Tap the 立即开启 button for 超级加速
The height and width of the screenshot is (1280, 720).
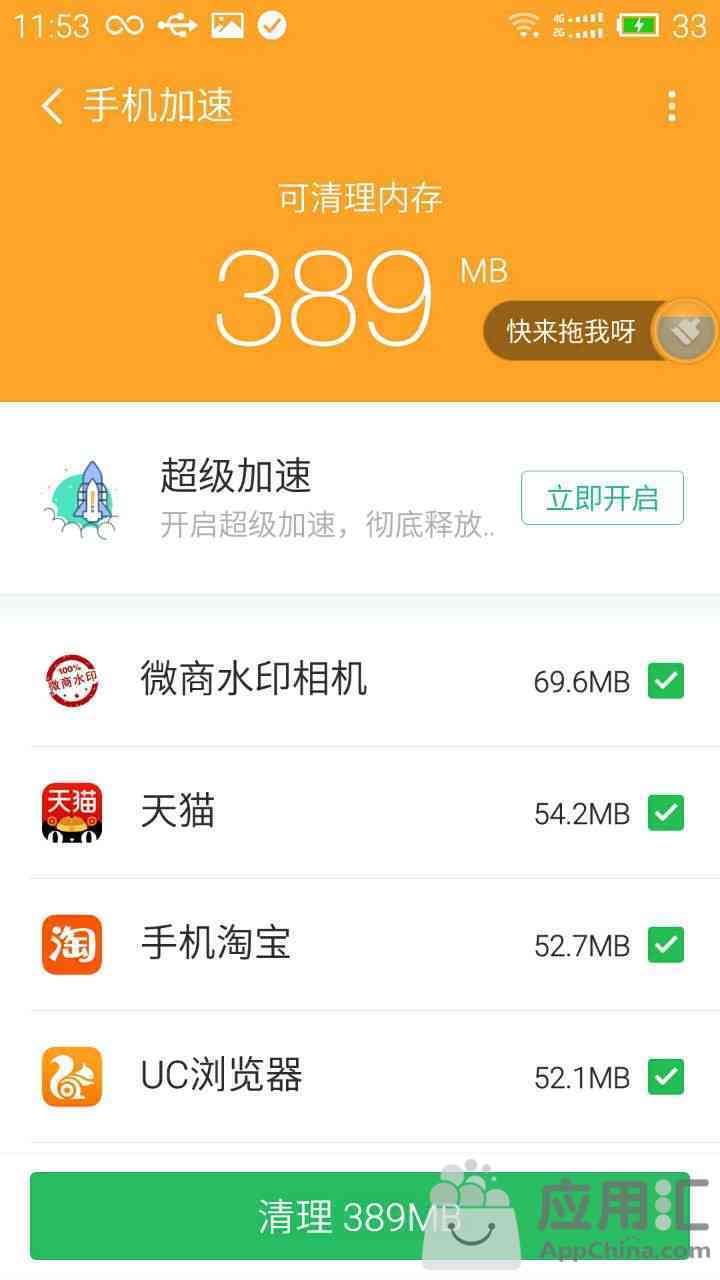click(x=602, y=498)
